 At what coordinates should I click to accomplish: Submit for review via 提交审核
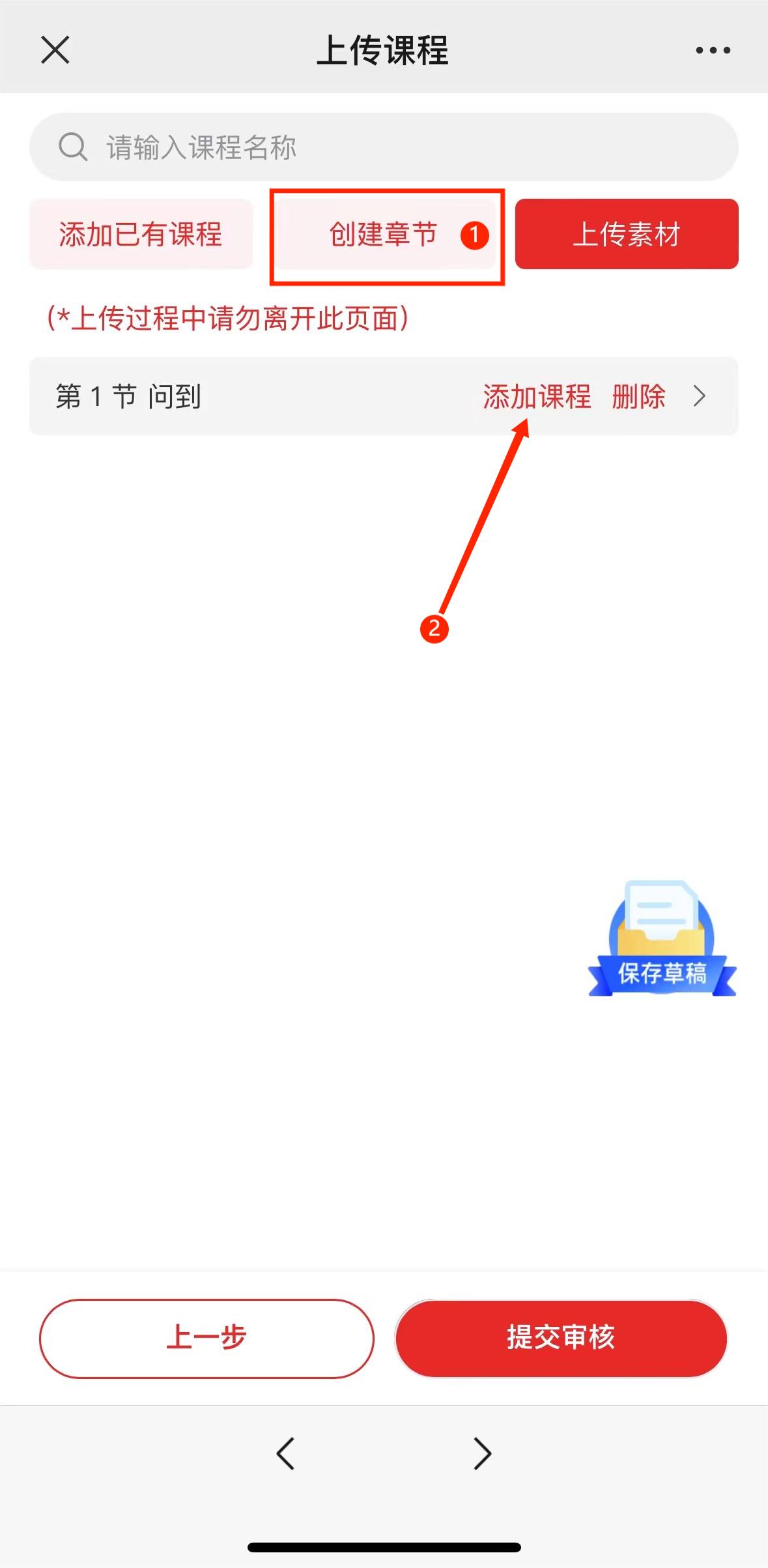point(561,1339)
